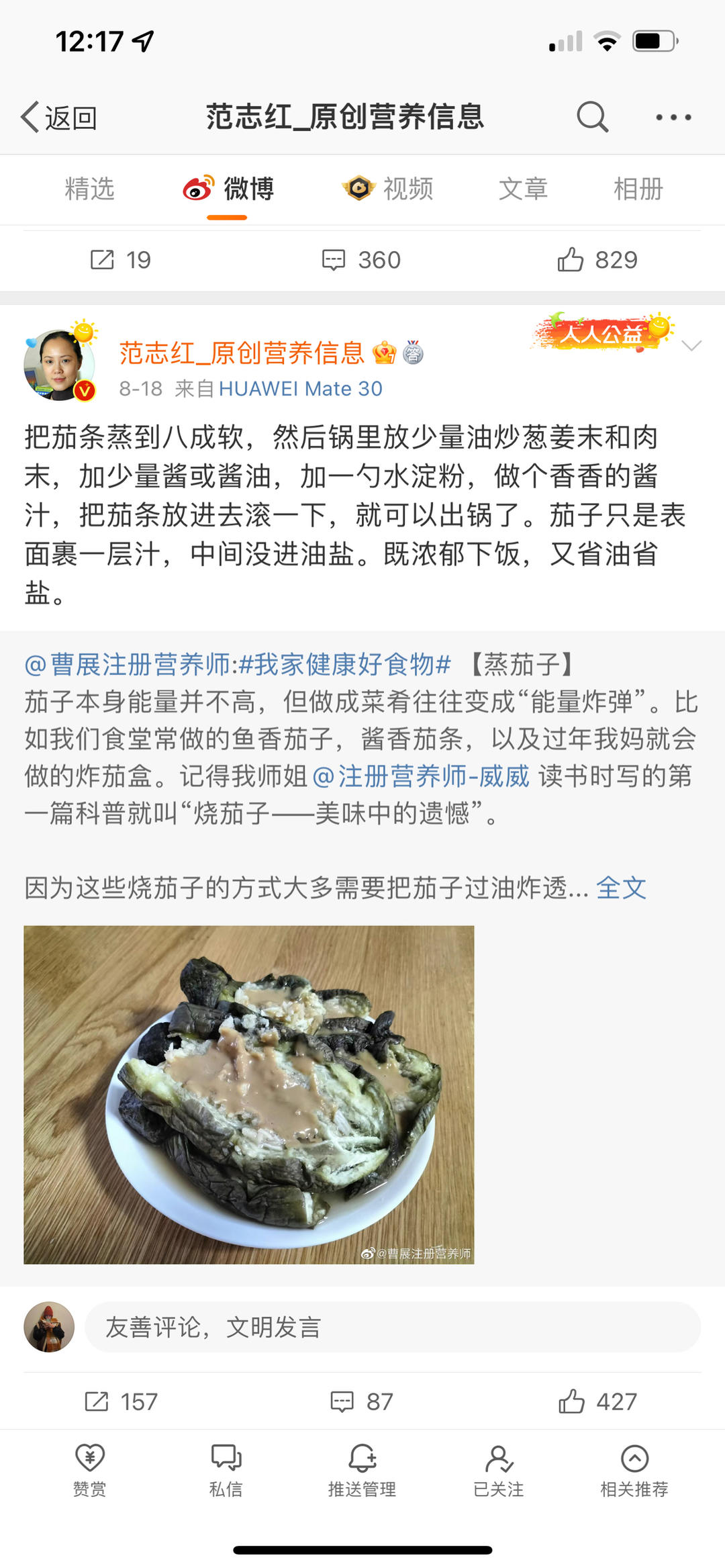
Task: Open the three-dot overflow menu
Action: coord(673,118)
